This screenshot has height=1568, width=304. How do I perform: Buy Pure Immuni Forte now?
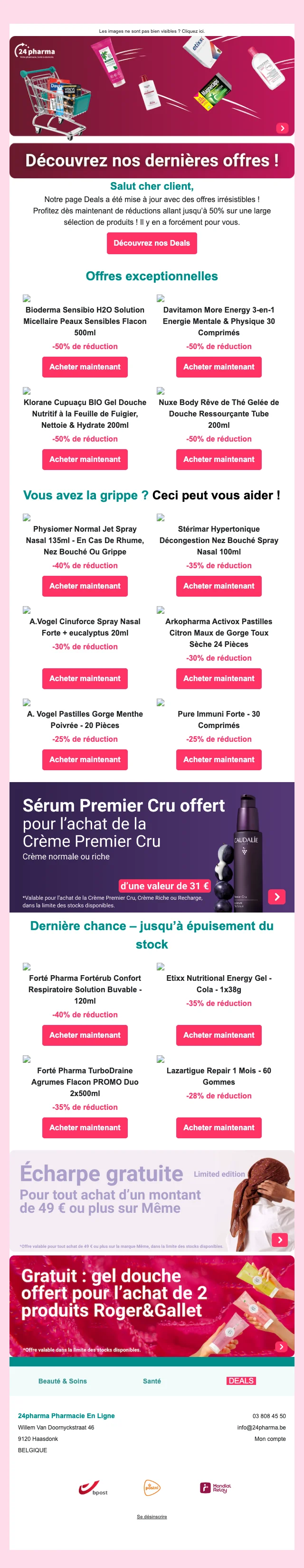click(x=218, y=759)
